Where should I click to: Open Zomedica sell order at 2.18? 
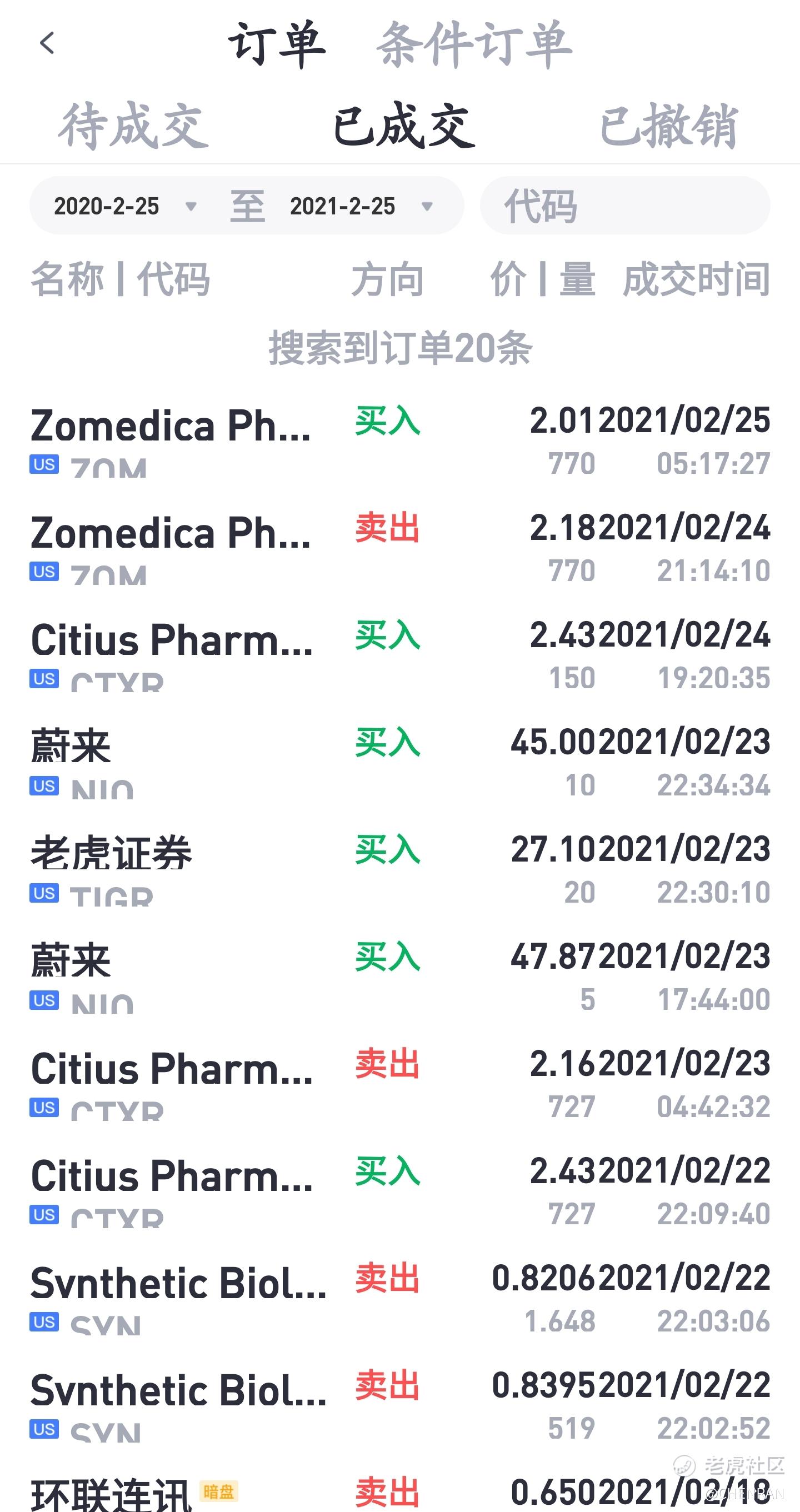pyautogui.click(x=399, y=548)
